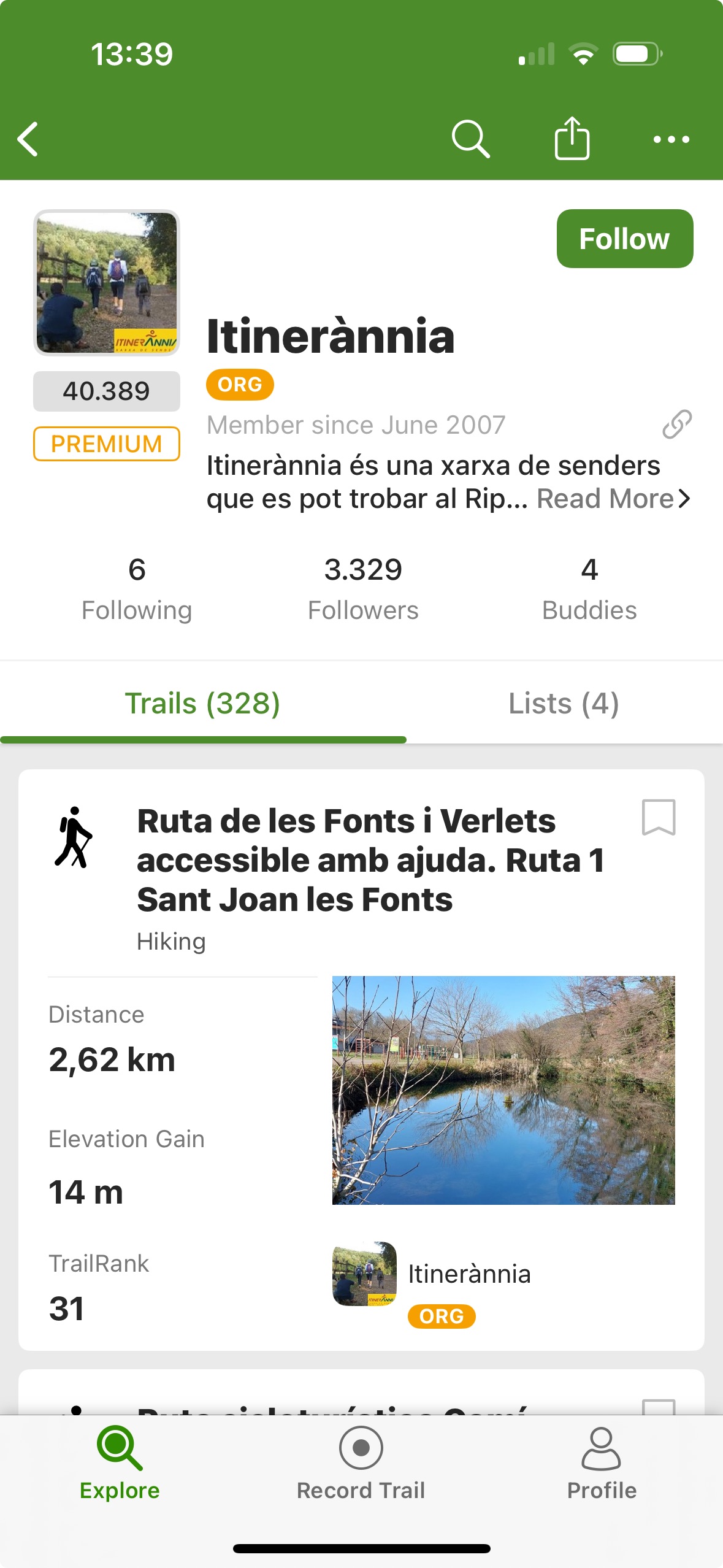Go back to the previous screen
The width and height of the screenshot is (723, 1568).
28,139
